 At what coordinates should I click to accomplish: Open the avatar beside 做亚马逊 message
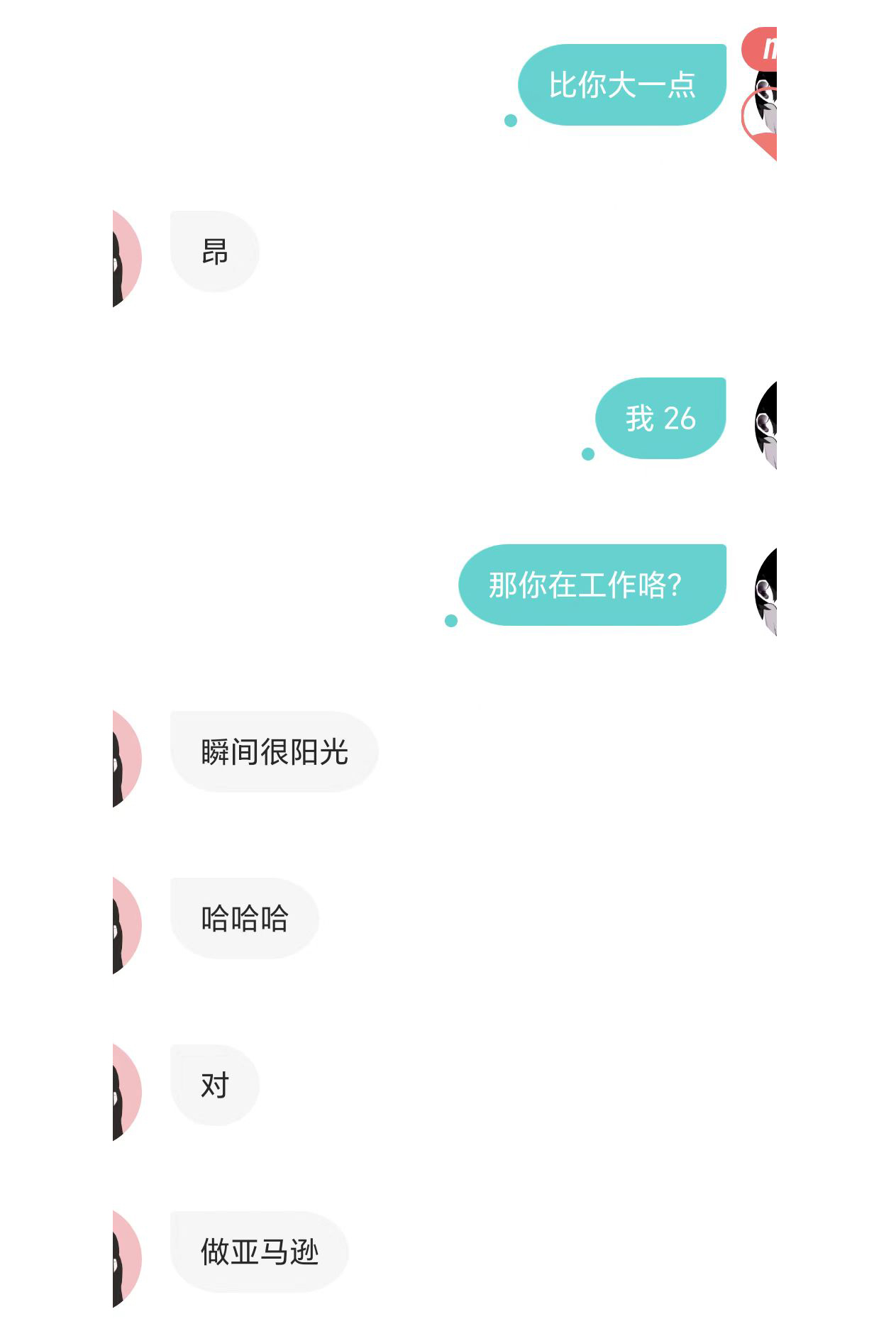click(x=126, y=1259)
